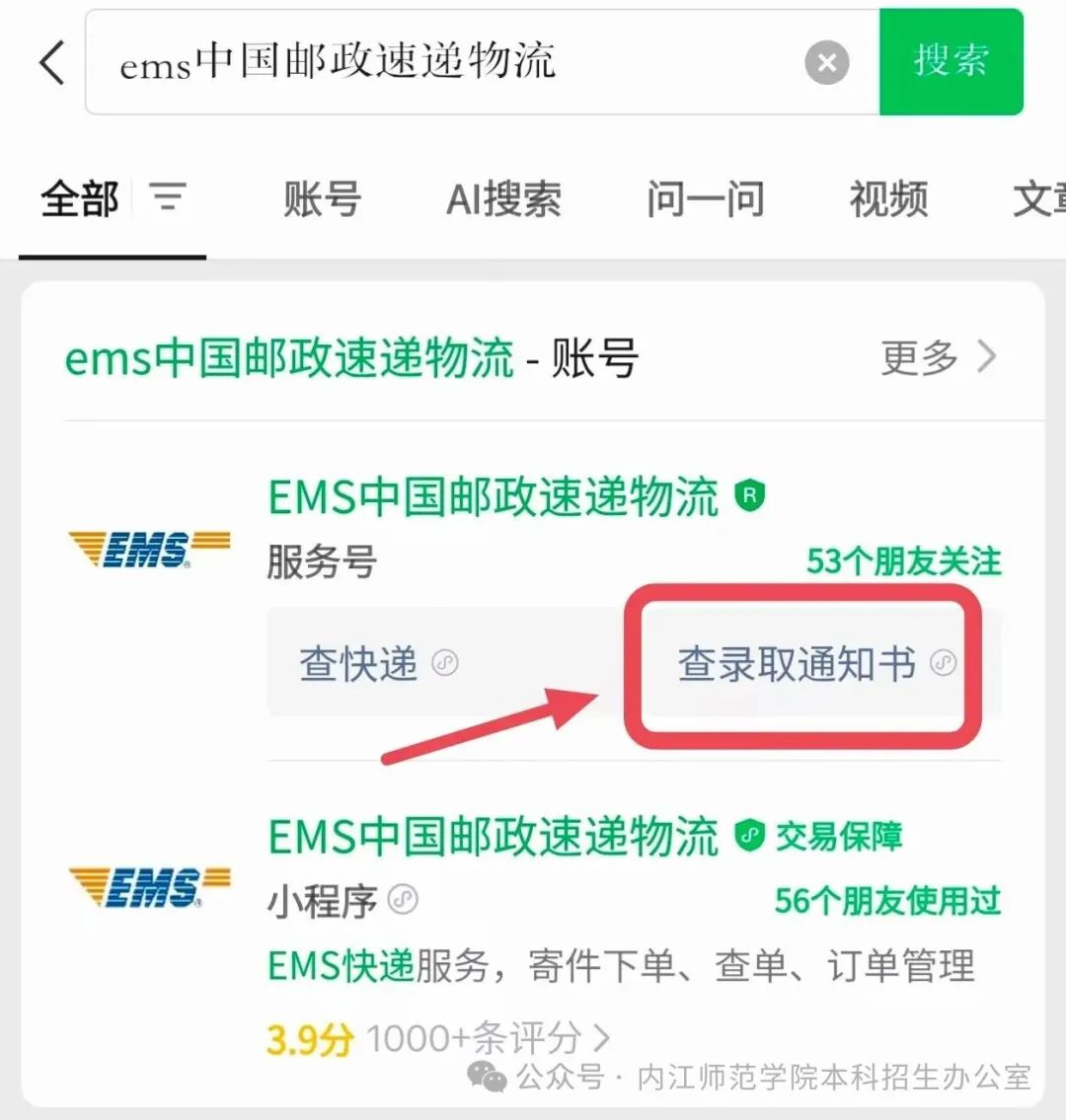
Task: Clear the search text
Action: [x=826, y=63]
